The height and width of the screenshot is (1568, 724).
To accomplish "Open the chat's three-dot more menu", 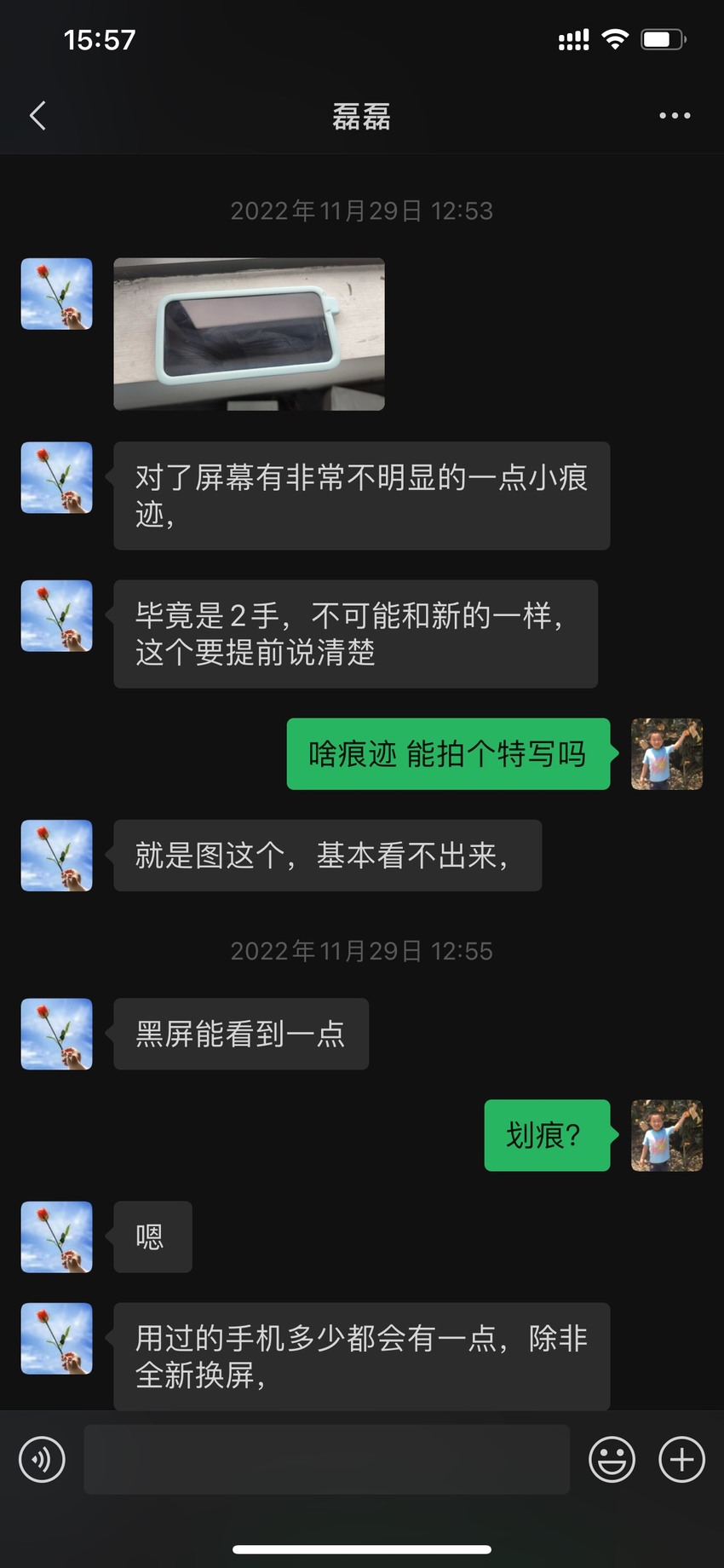I will coord(675,116).
